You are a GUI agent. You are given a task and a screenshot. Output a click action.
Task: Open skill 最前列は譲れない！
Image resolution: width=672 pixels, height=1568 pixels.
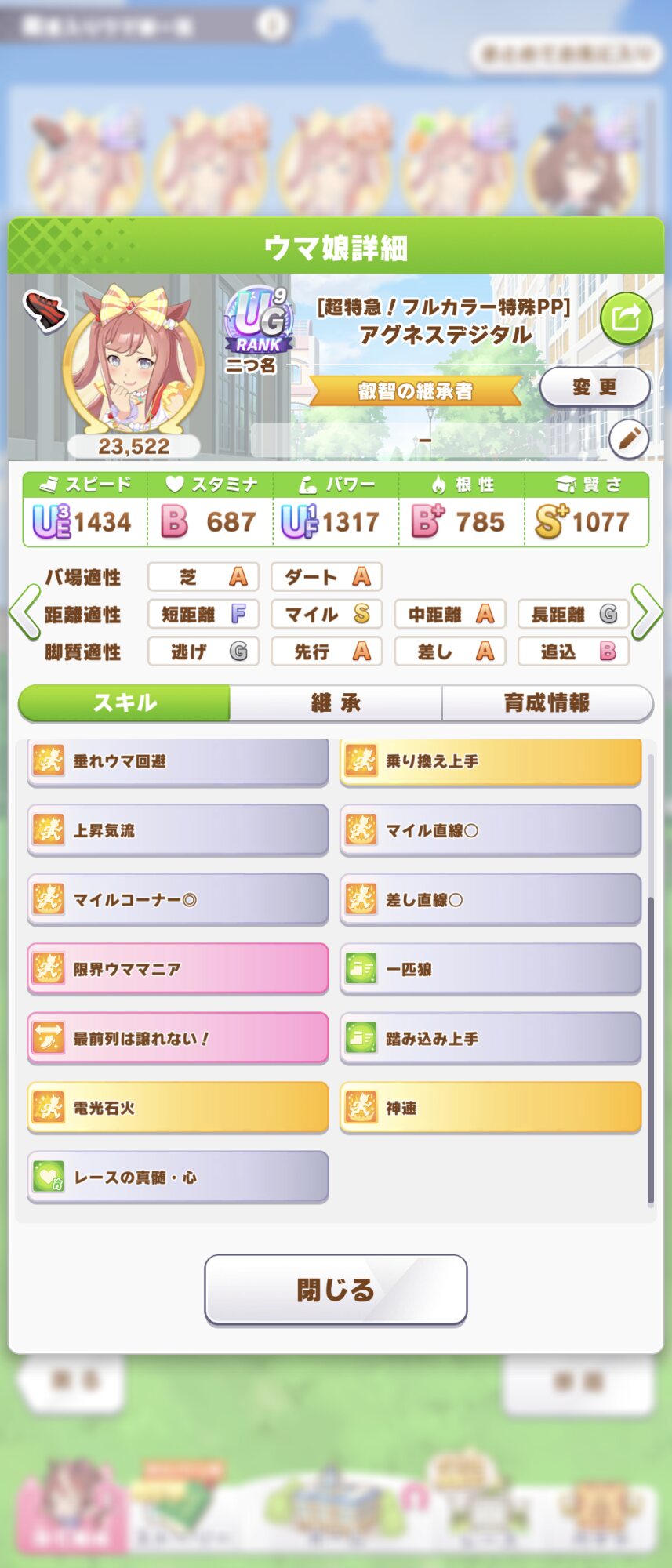click(x=177, y=1039)
